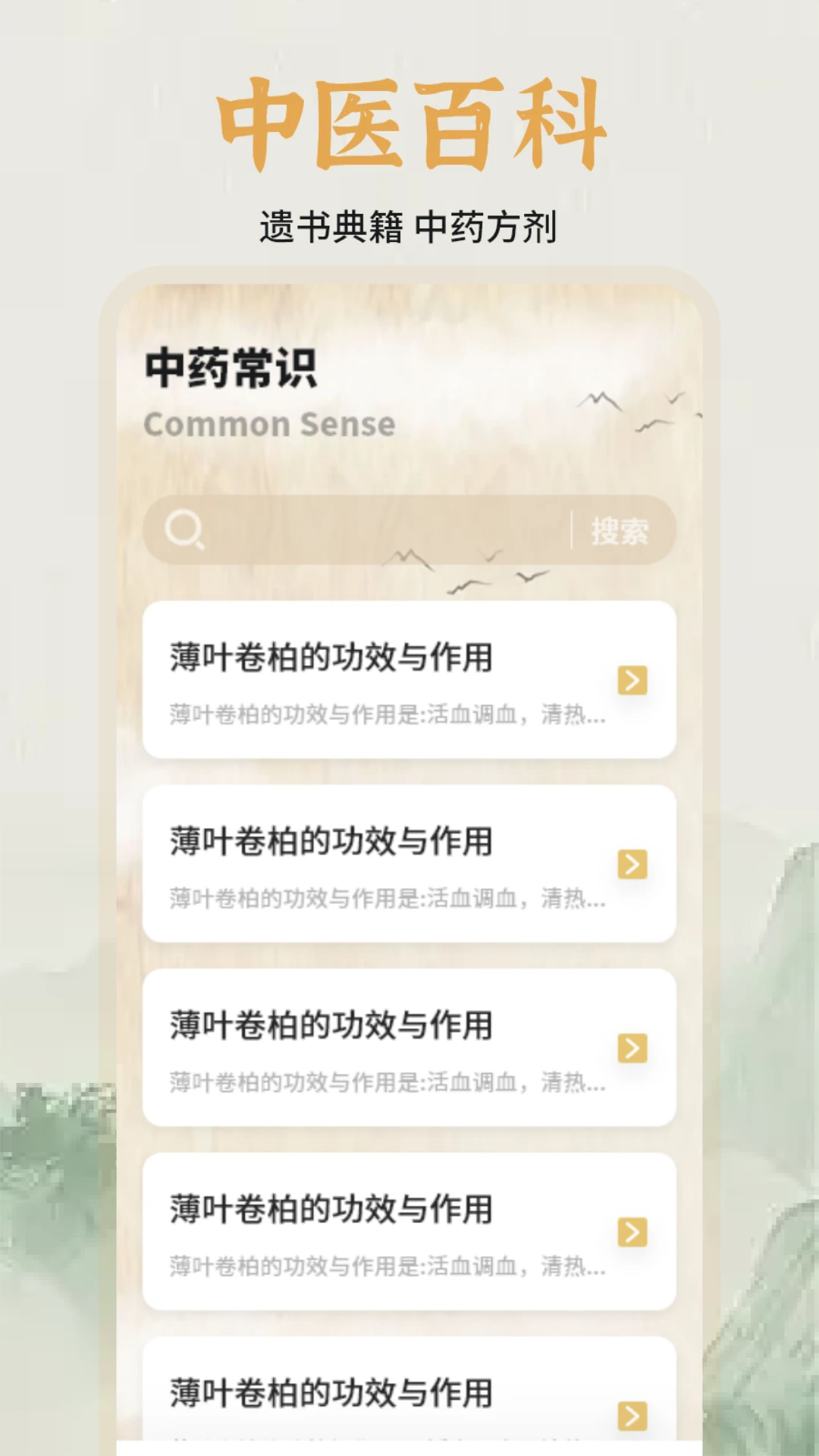The height and width of the screenshot is (1456, 819).
Task: Click the magnifying glass search icon
Action: click(x=184, y=530)
